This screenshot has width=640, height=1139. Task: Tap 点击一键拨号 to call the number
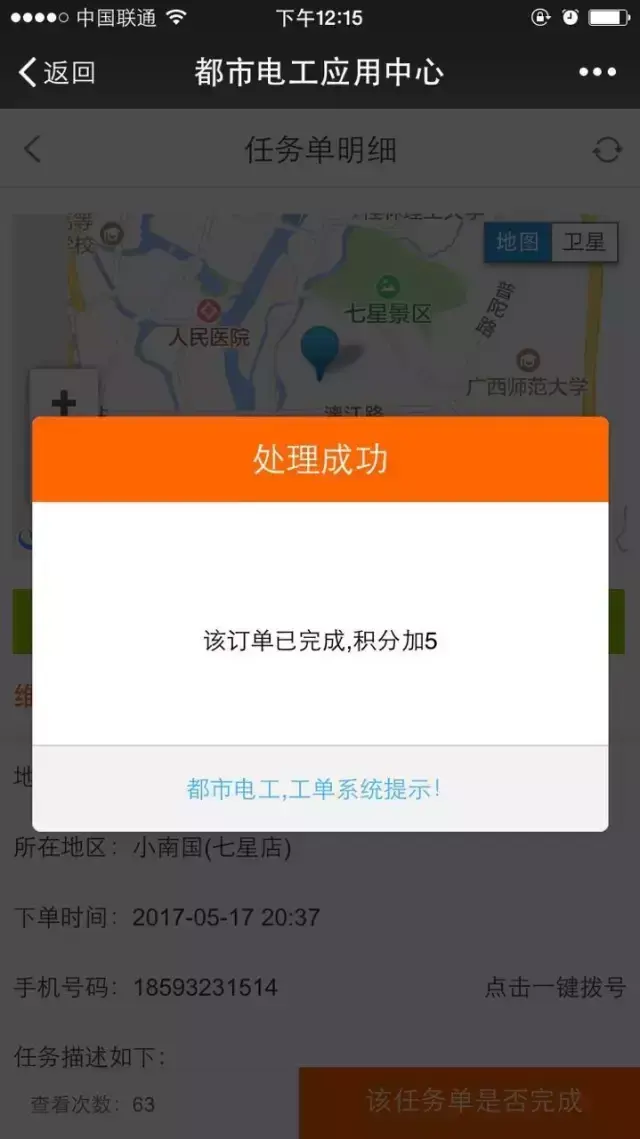pyautogui.click(x=555, y=988)
